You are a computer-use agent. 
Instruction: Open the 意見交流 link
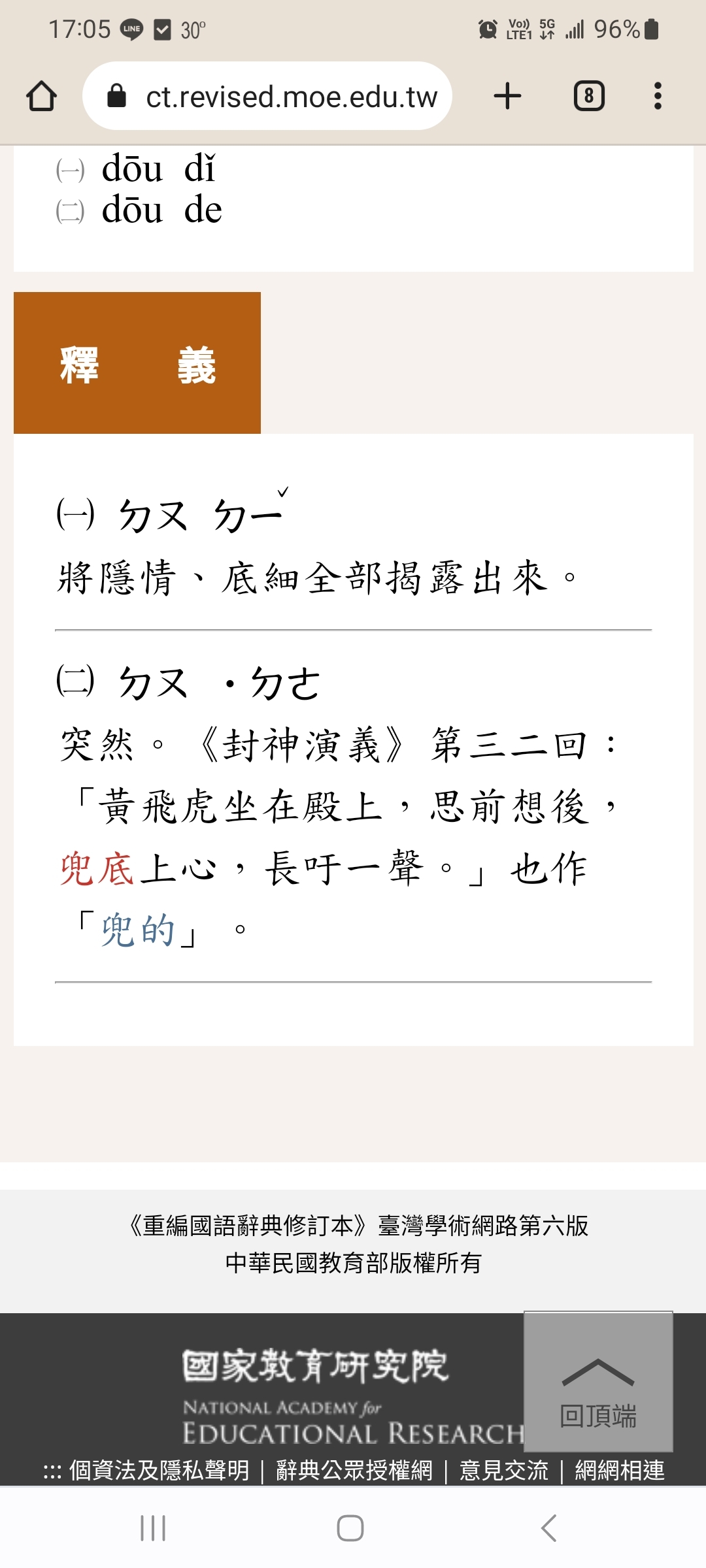pyautogui.click(x=503, y=1470)
